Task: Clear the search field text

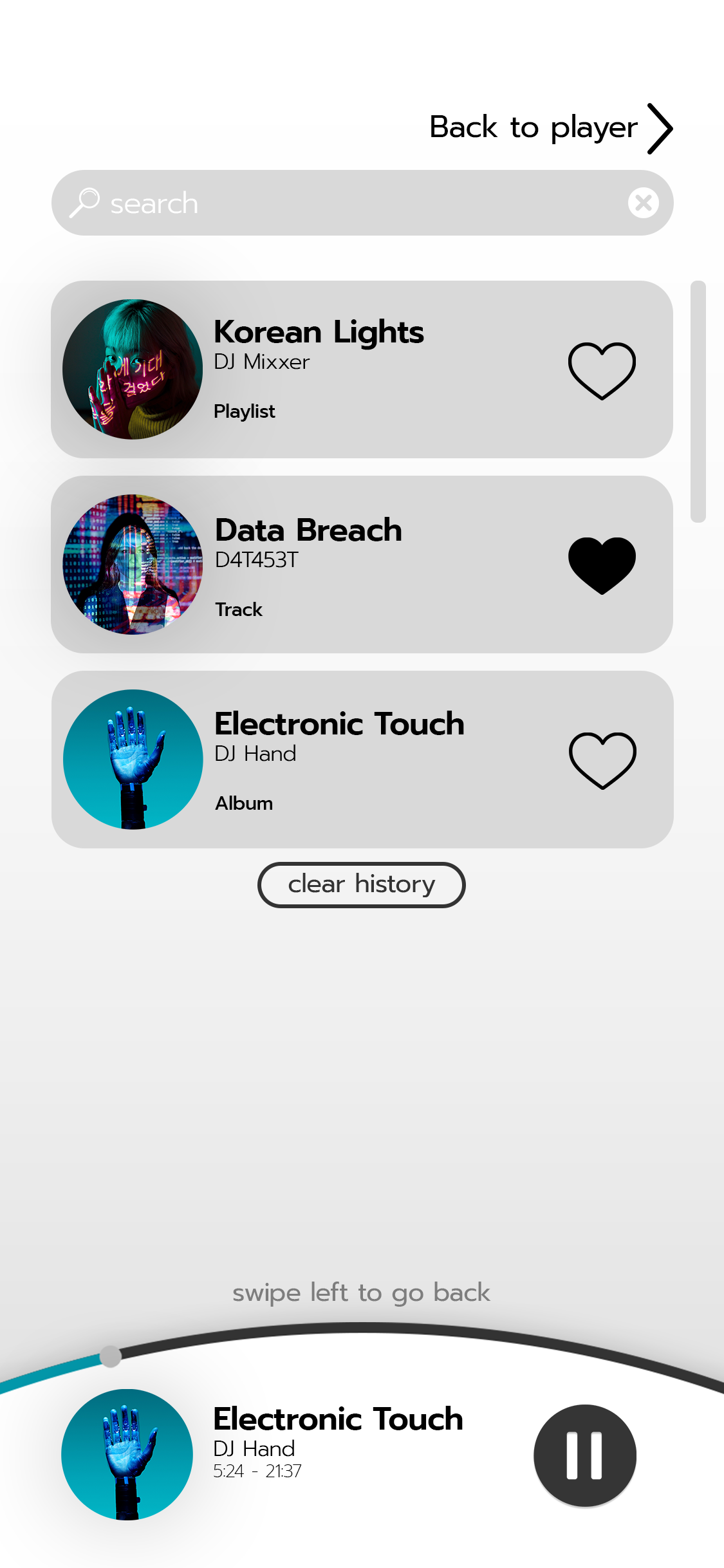Action: point(643,203)
